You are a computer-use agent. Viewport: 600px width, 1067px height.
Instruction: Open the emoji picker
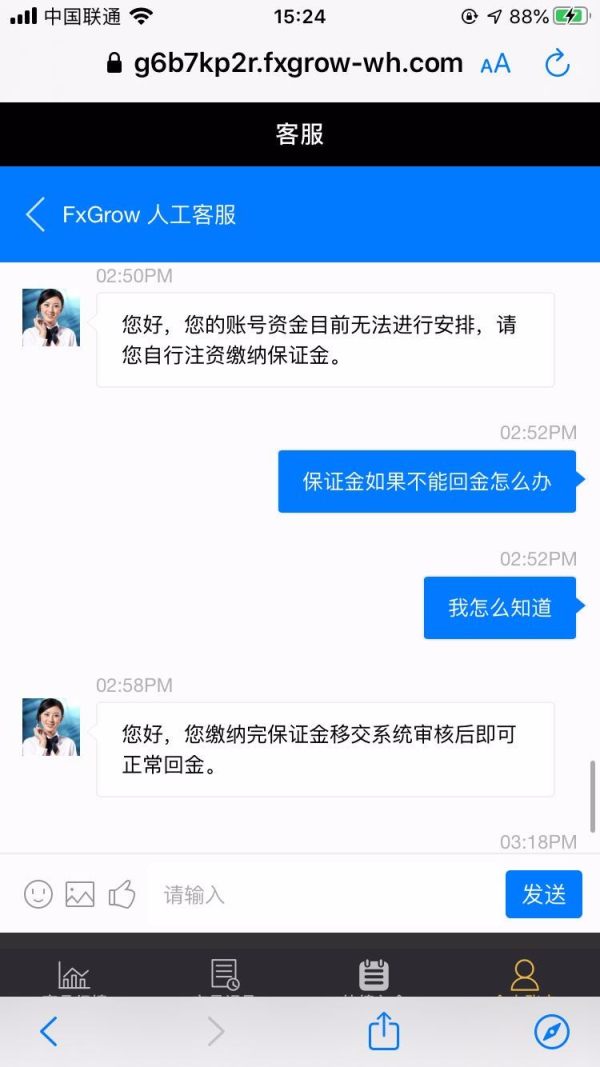38,893
